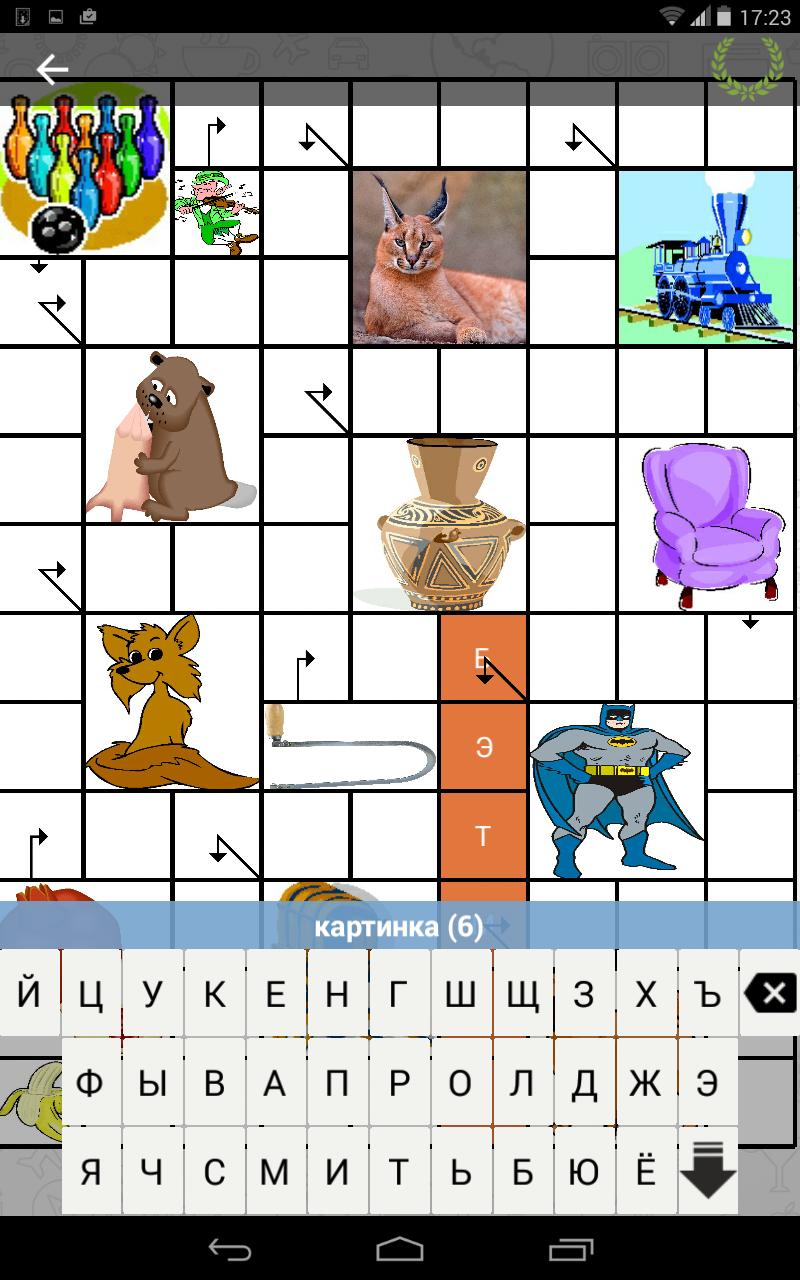Delete a letter with backspace key
This screenshot has height=1280, width=800.
(770, 994)
